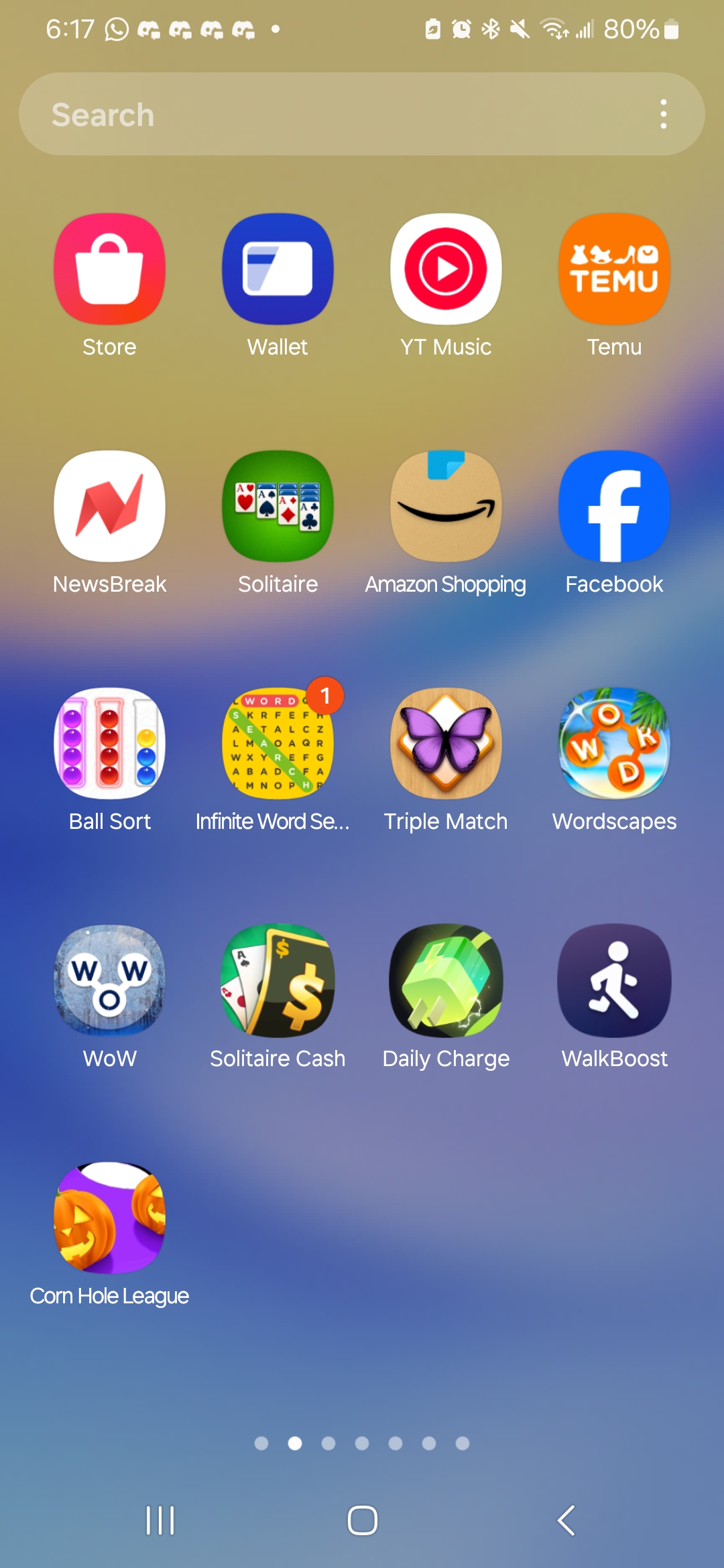The image size is (724, 1568).
Task: Launch the Store app
Action: coord(110,269)
